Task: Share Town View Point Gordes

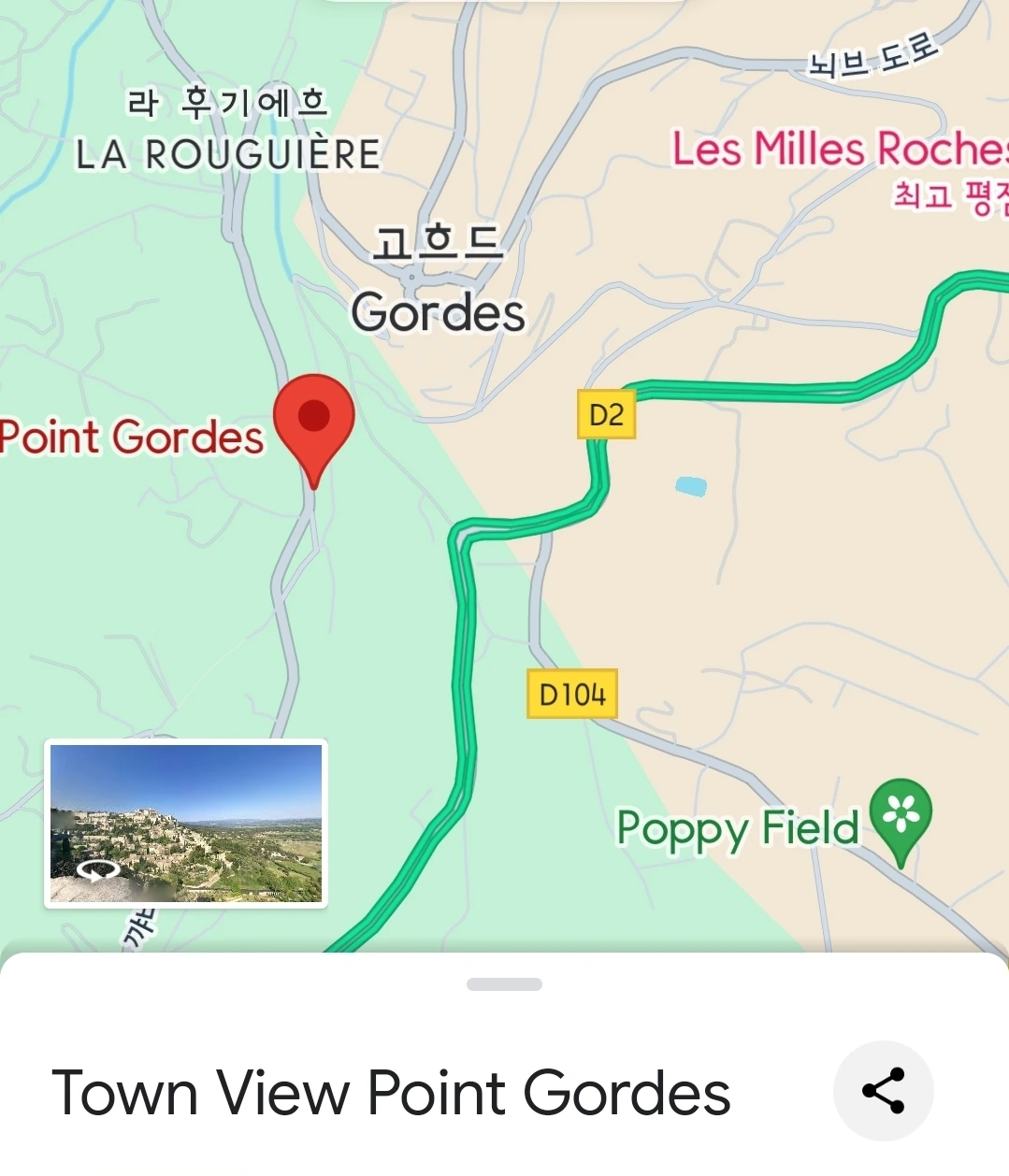Action: [x=883, y=1090]
